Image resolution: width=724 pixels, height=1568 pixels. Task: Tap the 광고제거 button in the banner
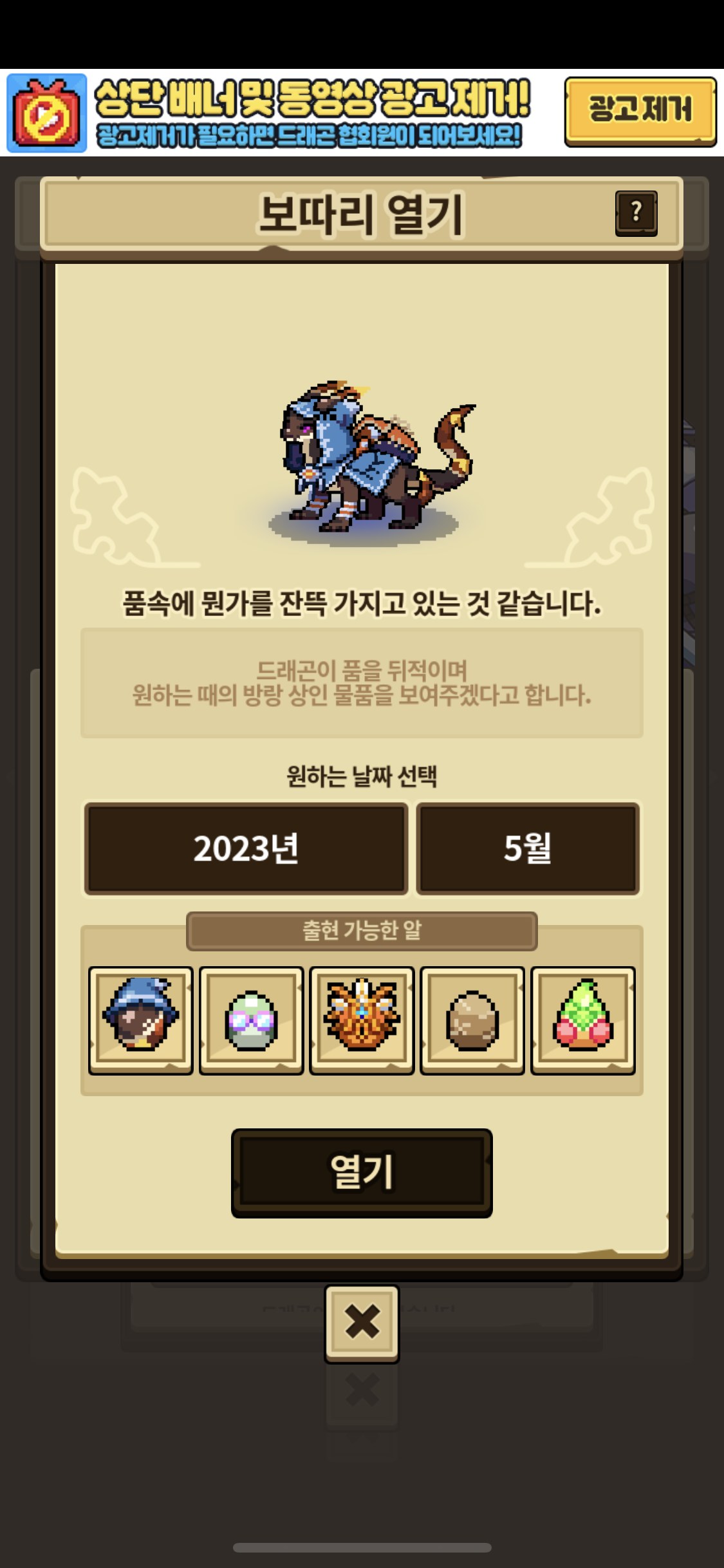640,111
